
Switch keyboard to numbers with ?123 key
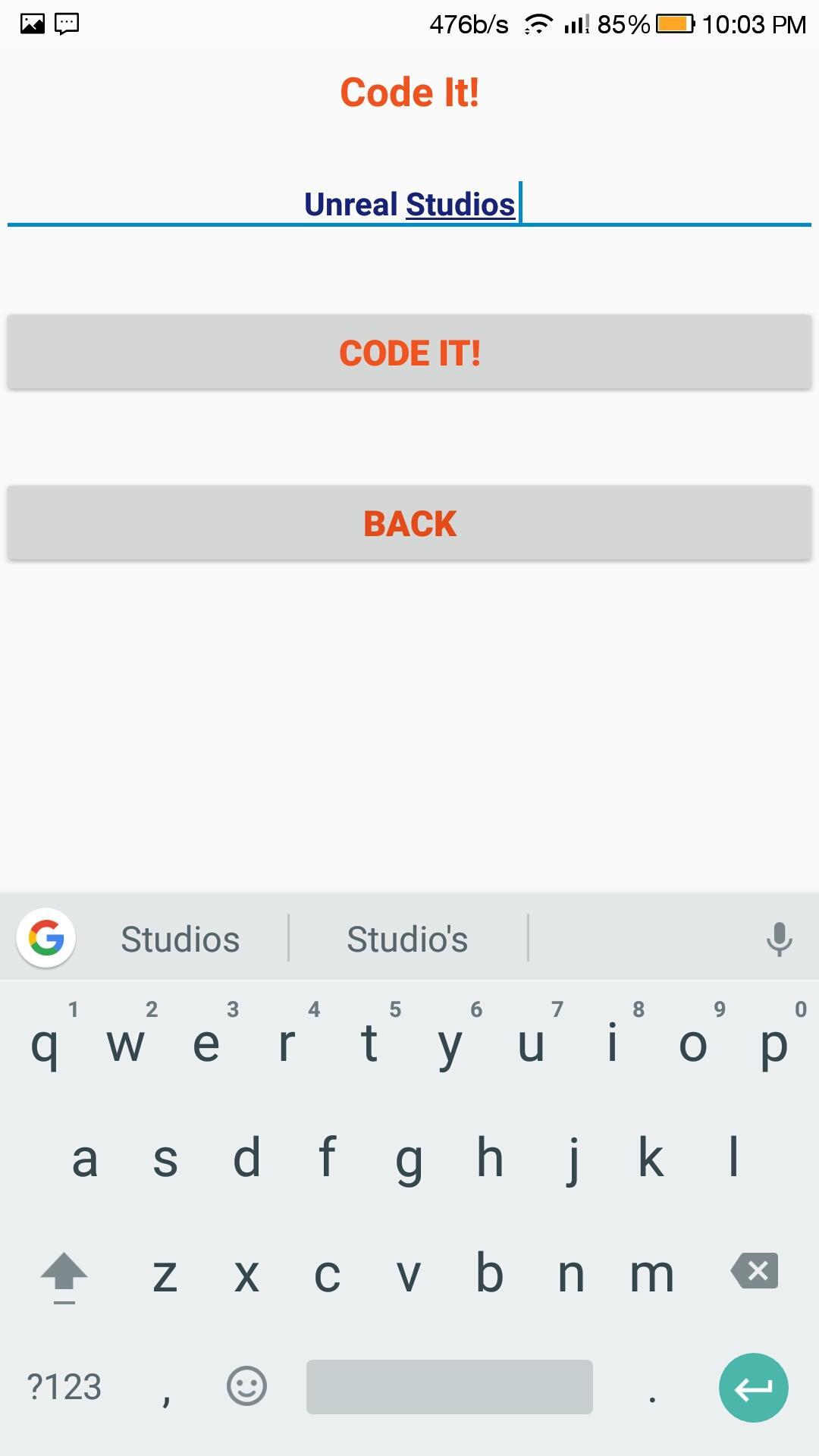66,1388
